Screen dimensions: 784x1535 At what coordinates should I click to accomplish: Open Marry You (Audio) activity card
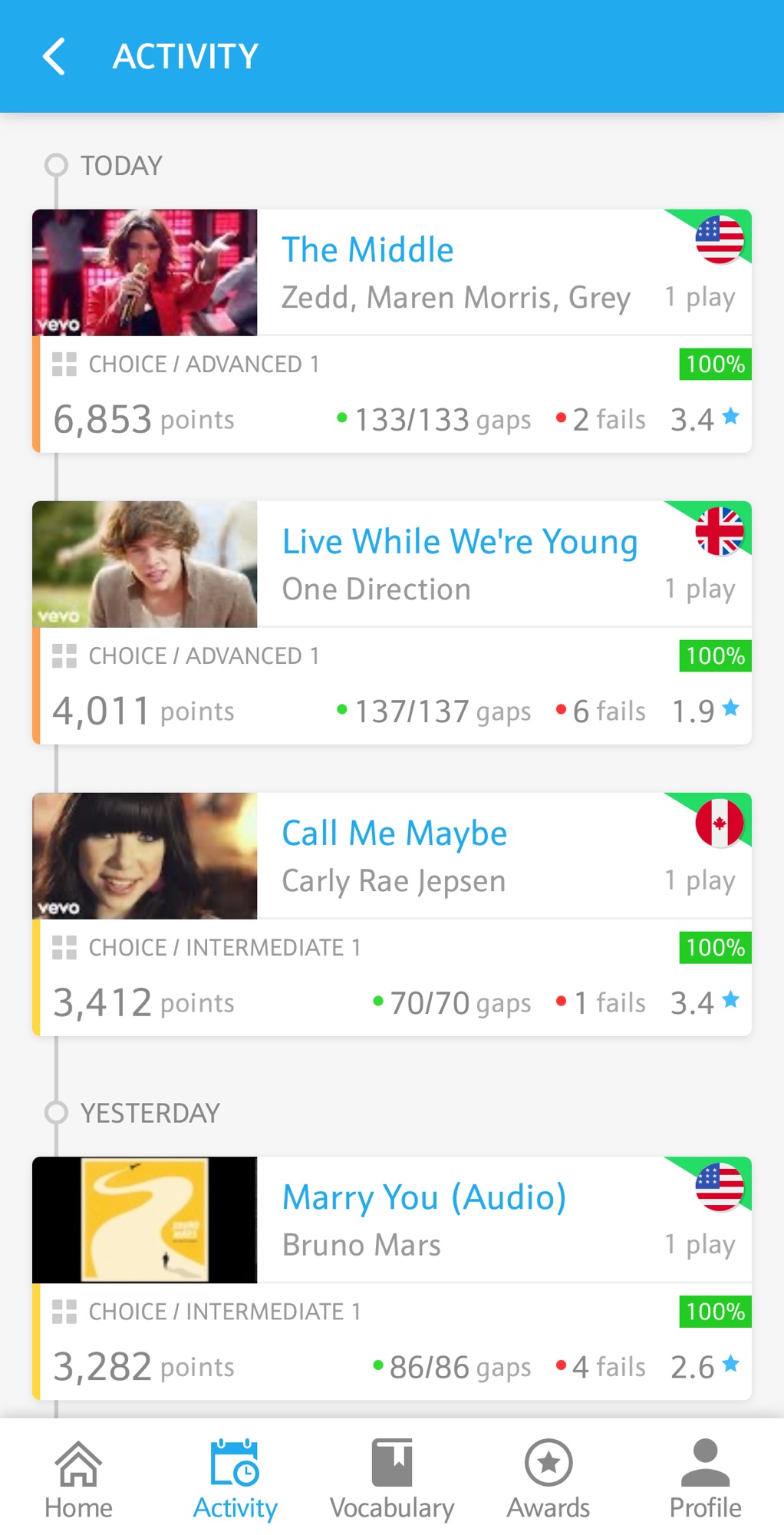coord(423,1197)
